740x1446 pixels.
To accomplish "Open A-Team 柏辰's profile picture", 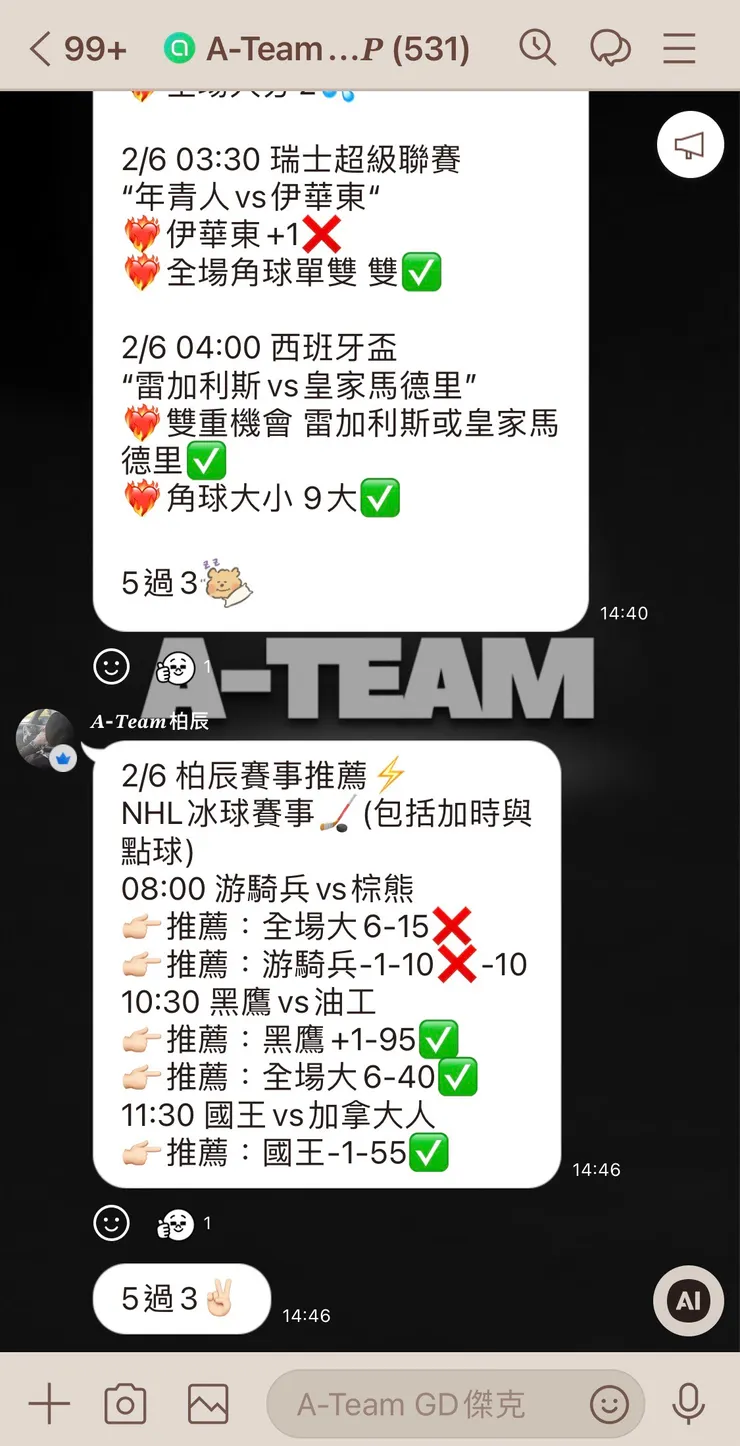I will [x=45, y=738].
